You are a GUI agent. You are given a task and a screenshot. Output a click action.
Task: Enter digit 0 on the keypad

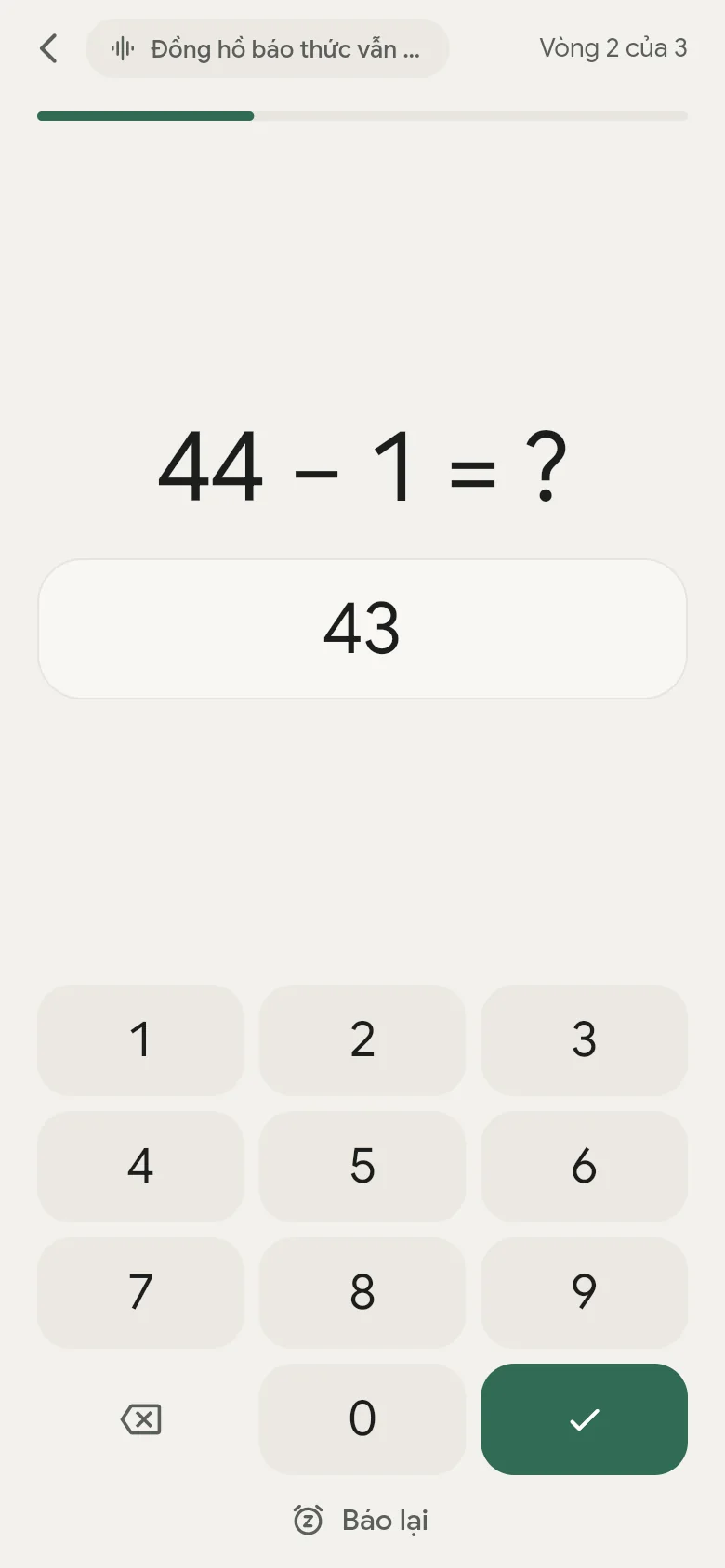pyautogui.click(x=362, y=1418)
